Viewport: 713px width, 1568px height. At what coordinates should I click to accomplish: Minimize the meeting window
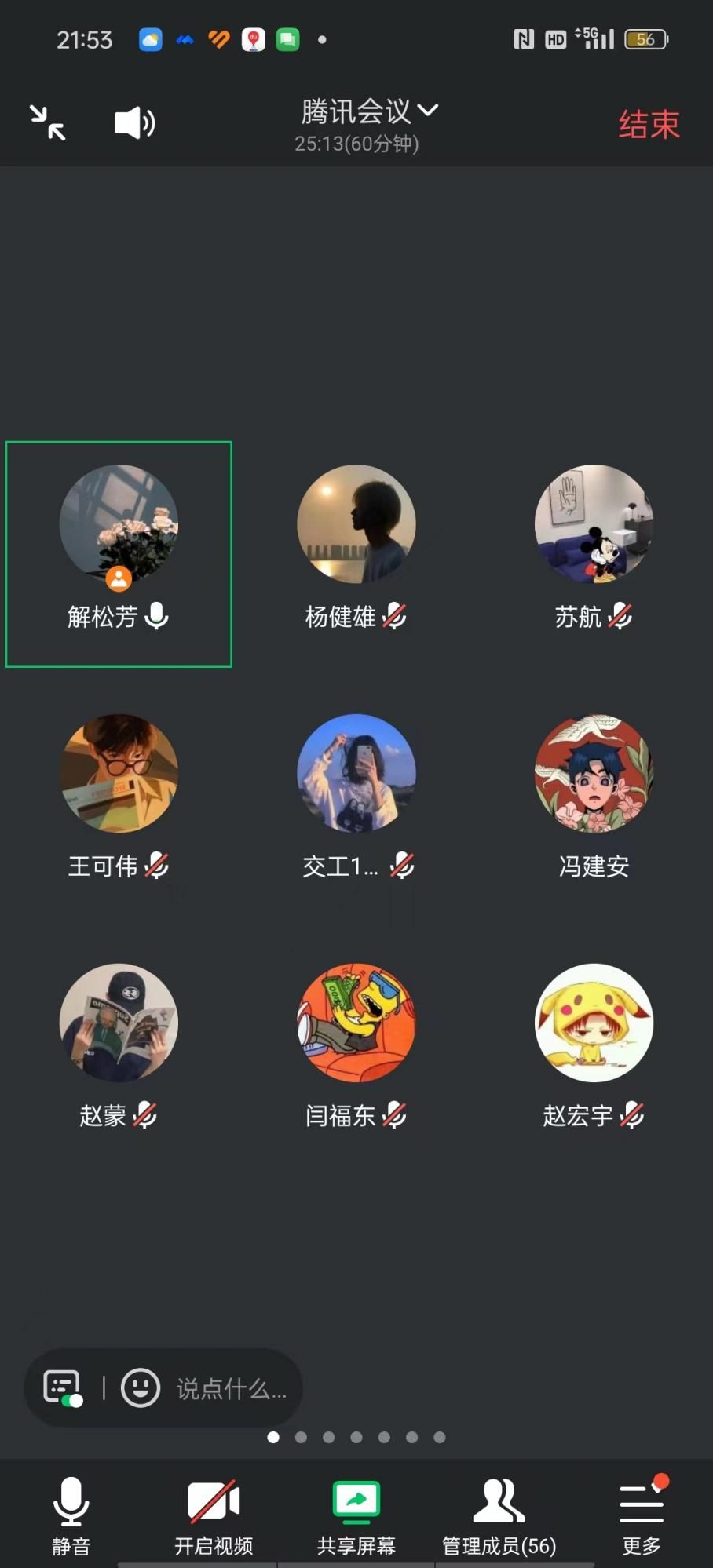(48, 123)
